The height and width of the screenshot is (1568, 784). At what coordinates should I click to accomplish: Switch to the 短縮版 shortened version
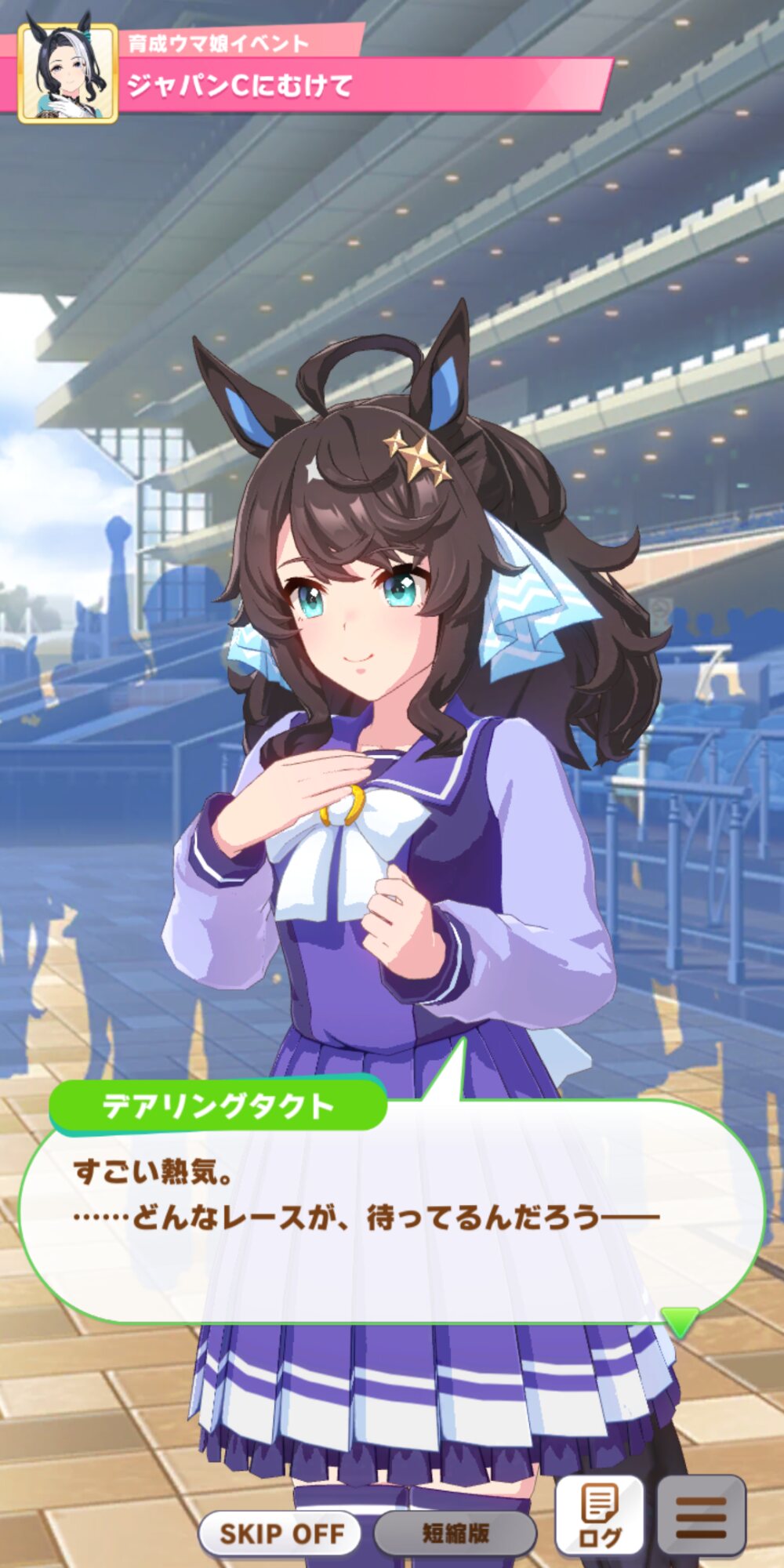point(456,1534)
